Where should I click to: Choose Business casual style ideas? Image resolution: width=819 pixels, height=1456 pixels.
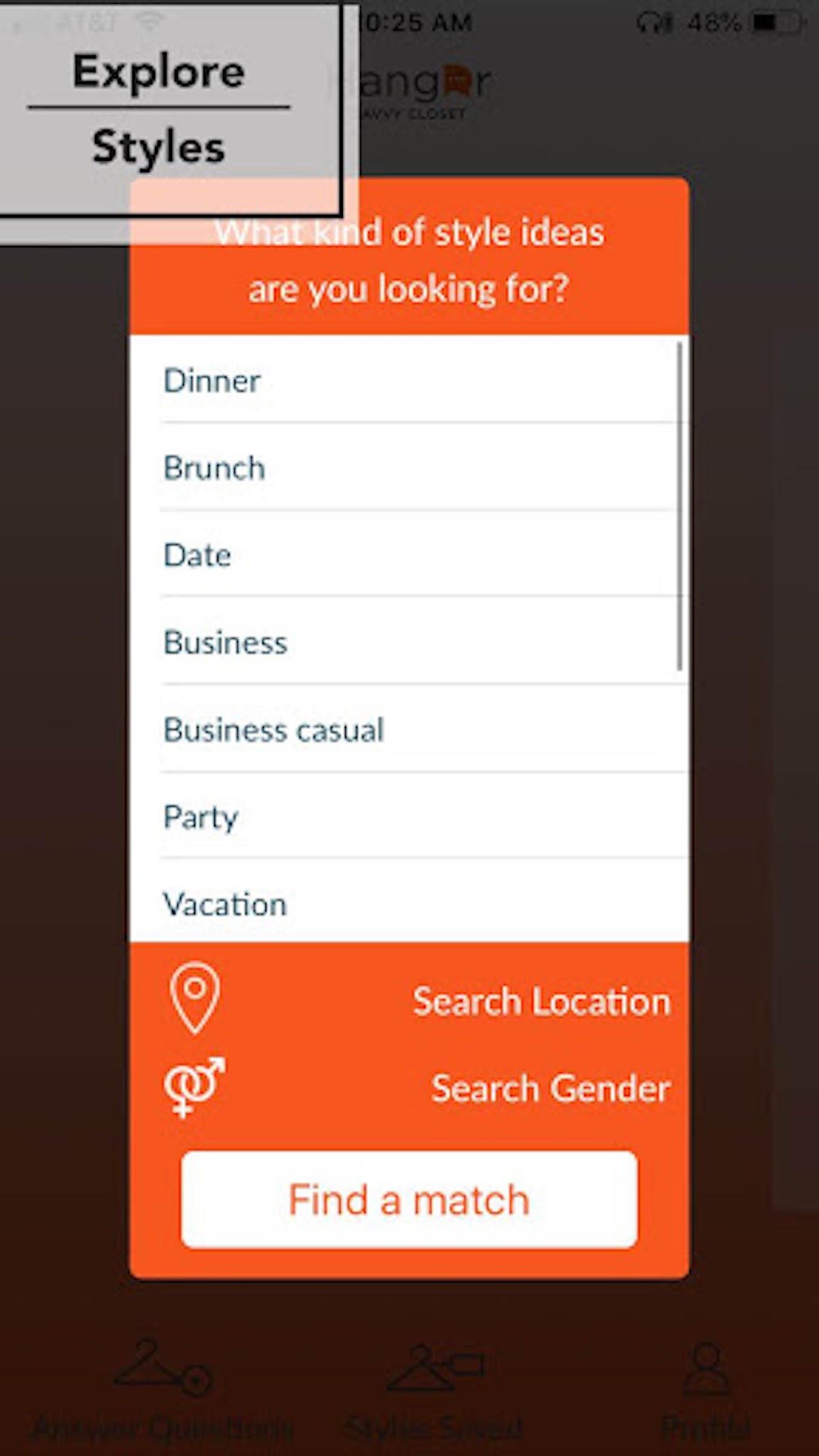[274, 729]
